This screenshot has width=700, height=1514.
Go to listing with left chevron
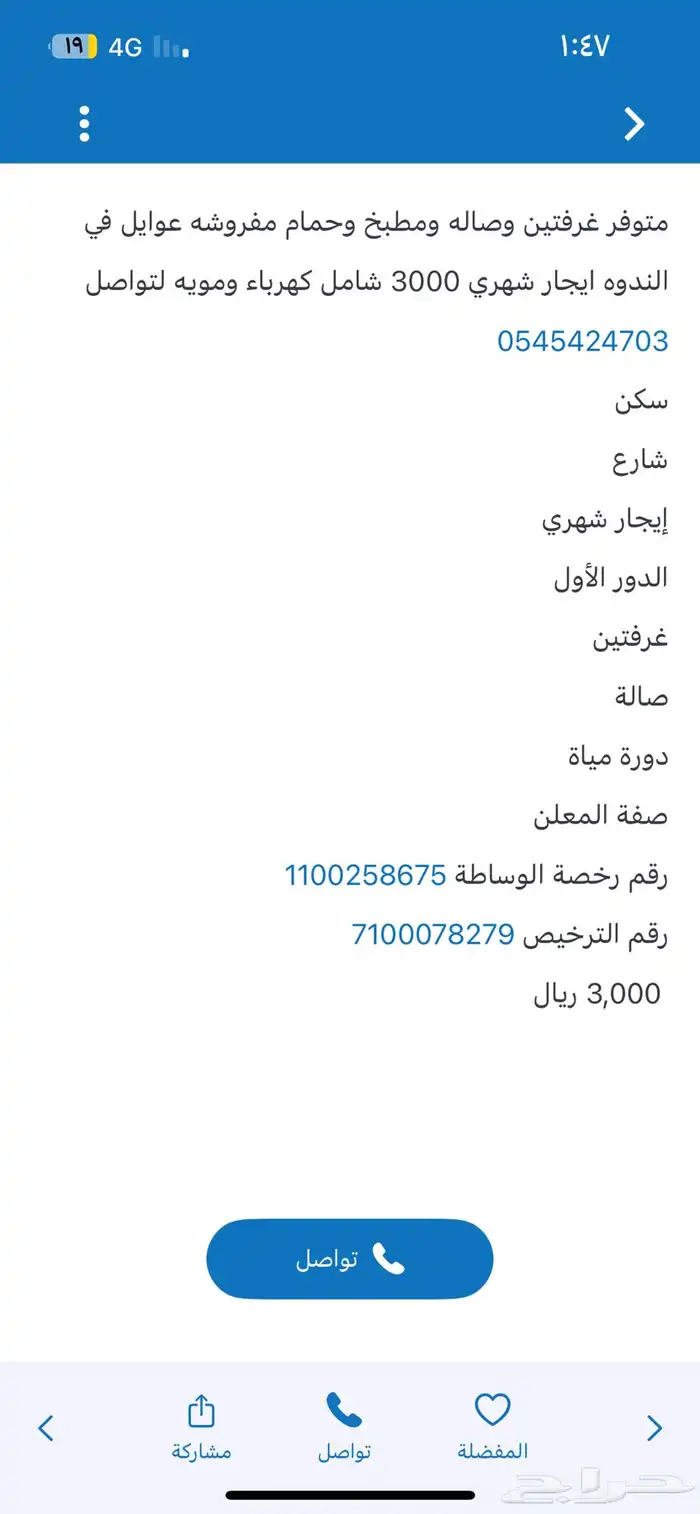[x=46, y=1428]
